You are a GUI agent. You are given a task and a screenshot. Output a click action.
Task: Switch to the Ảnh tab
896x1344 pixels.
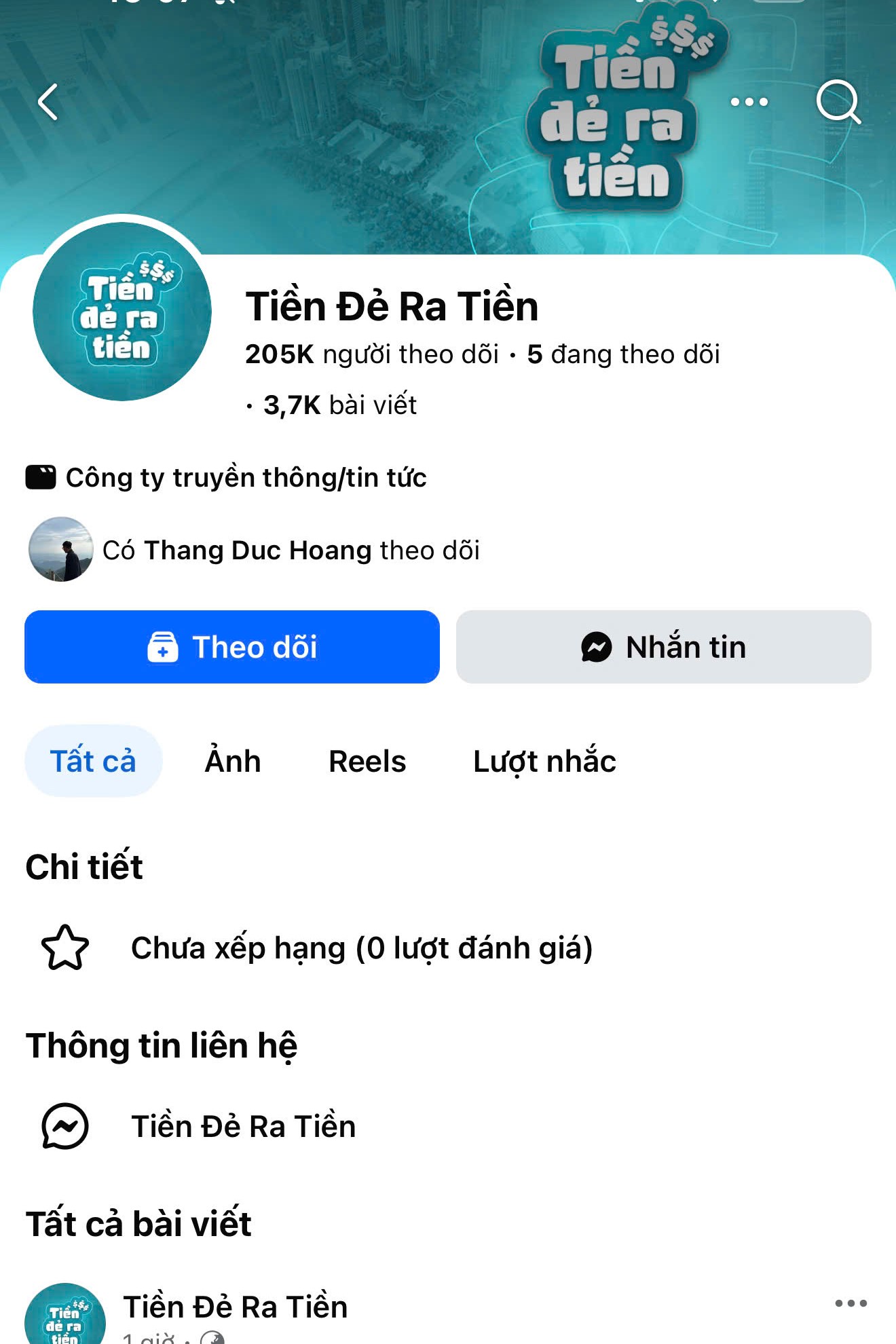point(232,761)
